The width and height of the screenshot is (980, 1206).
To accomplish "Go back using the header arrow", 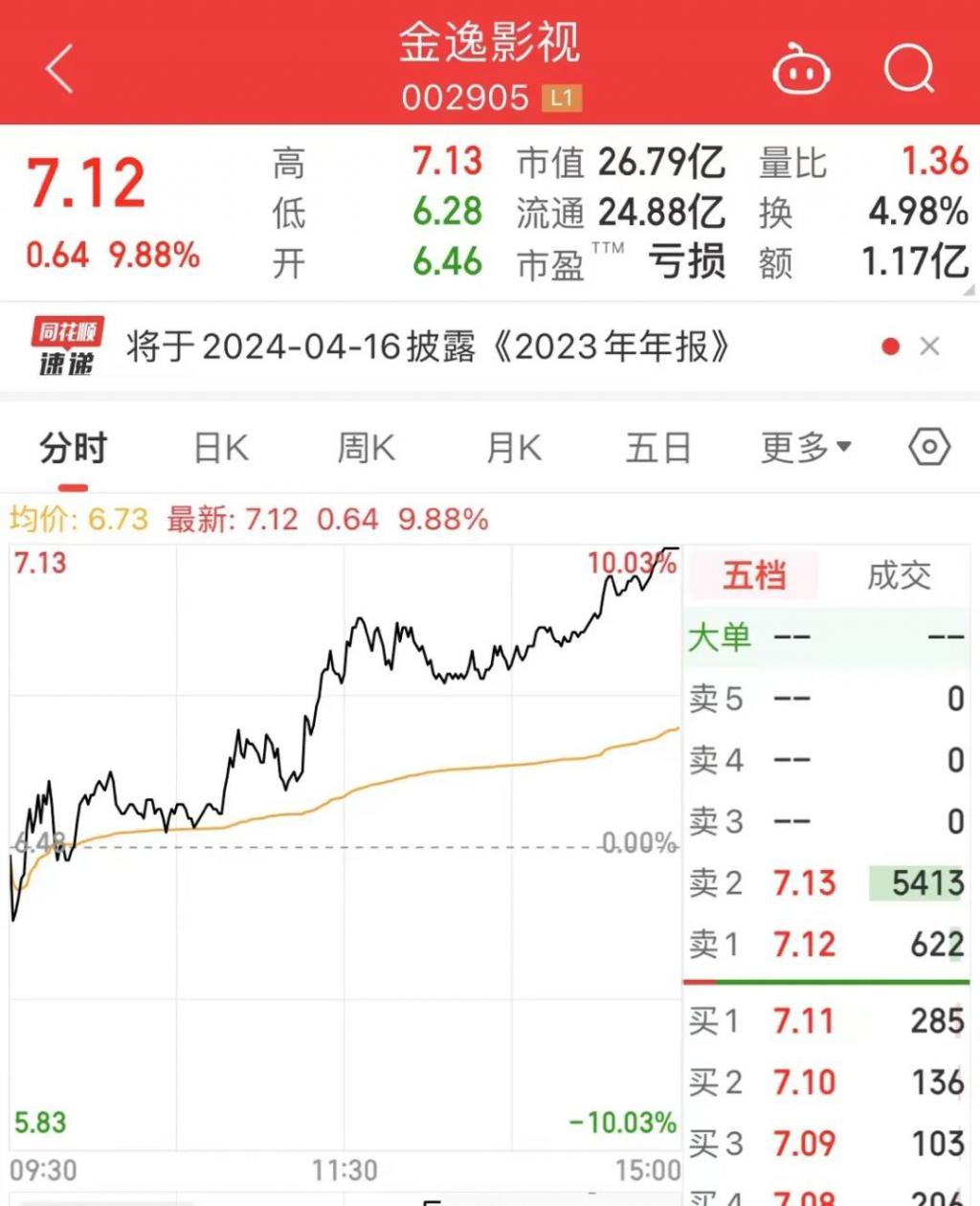I will click(59, 69).
